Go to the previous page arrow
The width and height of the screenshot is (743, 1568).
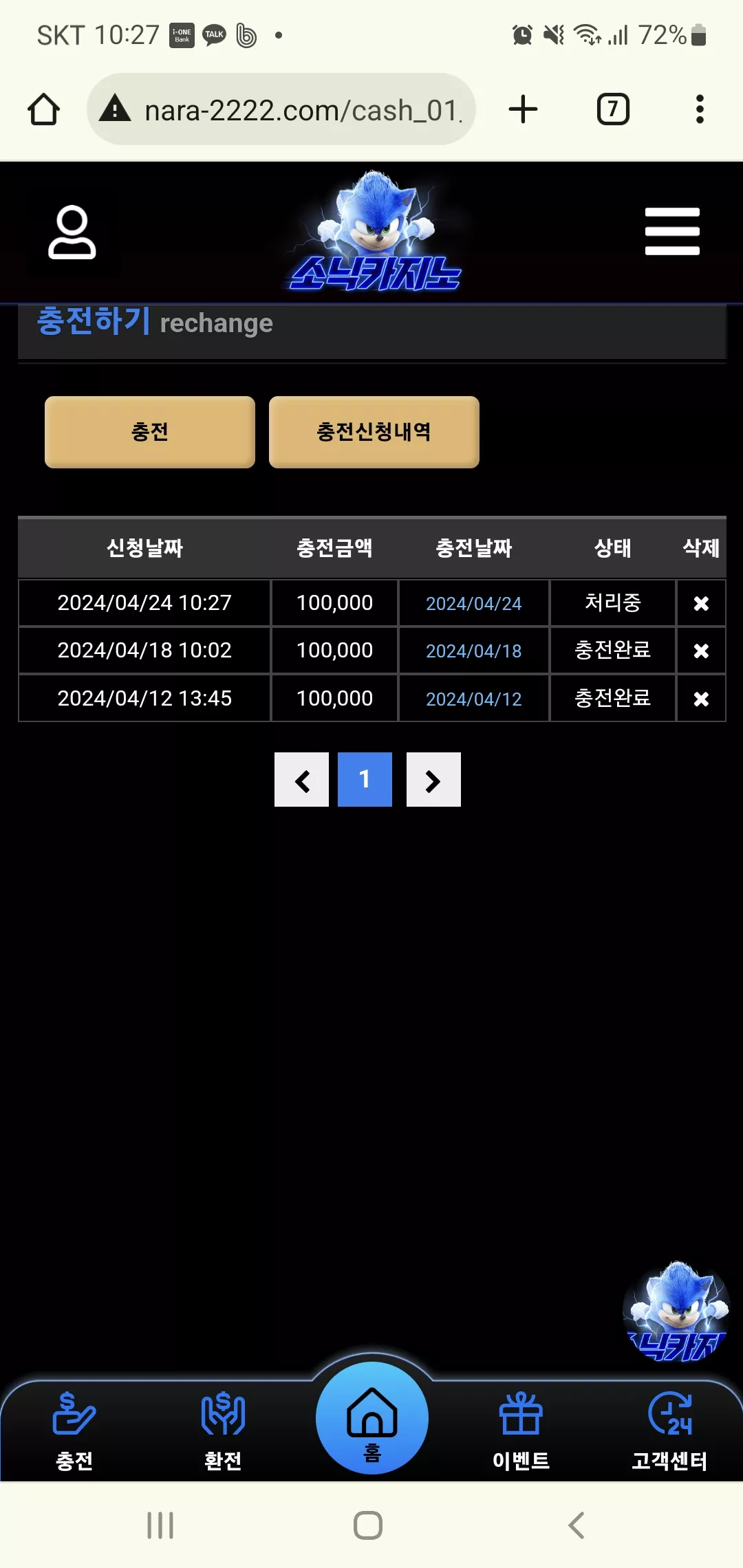coord(301,780)
